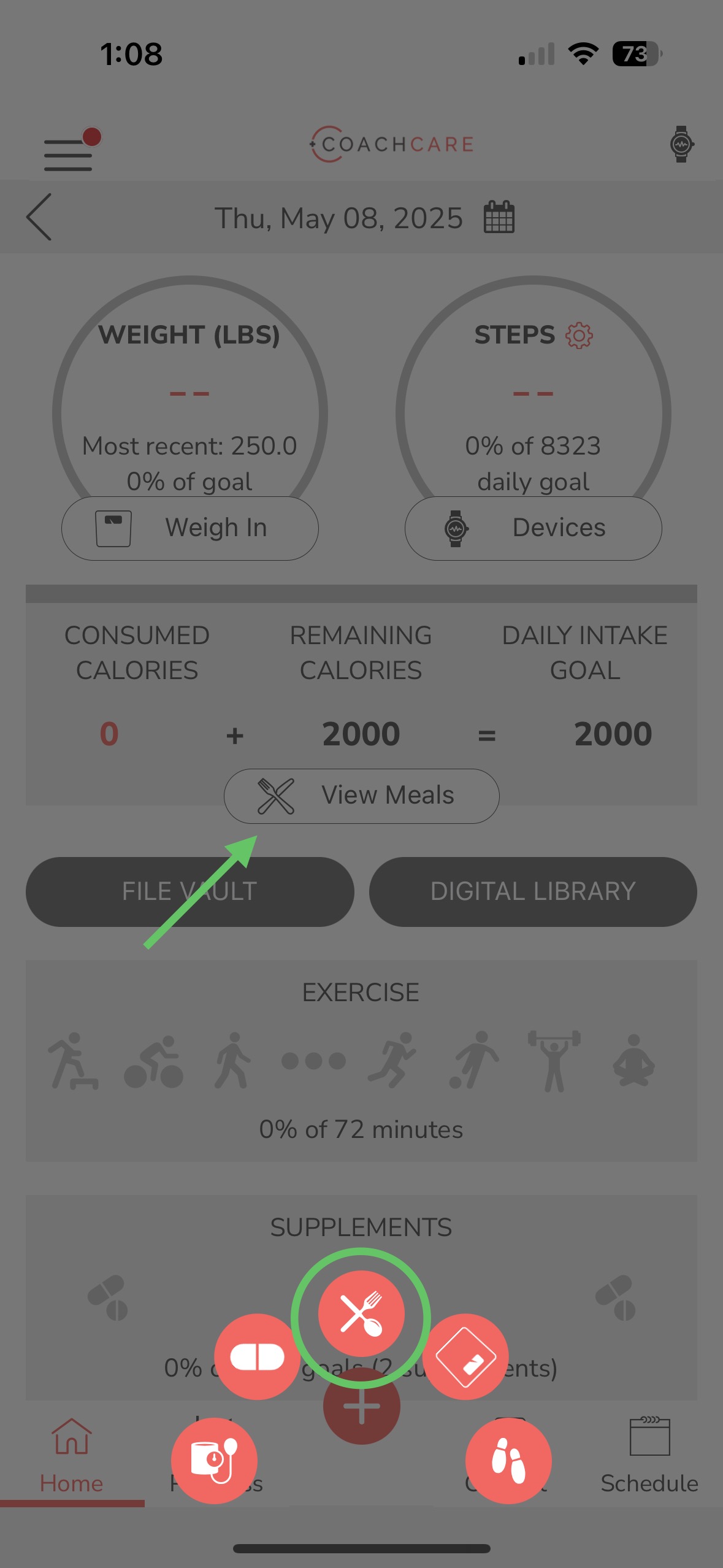723x1568 pixels.
Task: Tap the Weigh In button
Action: coord(190,528)
